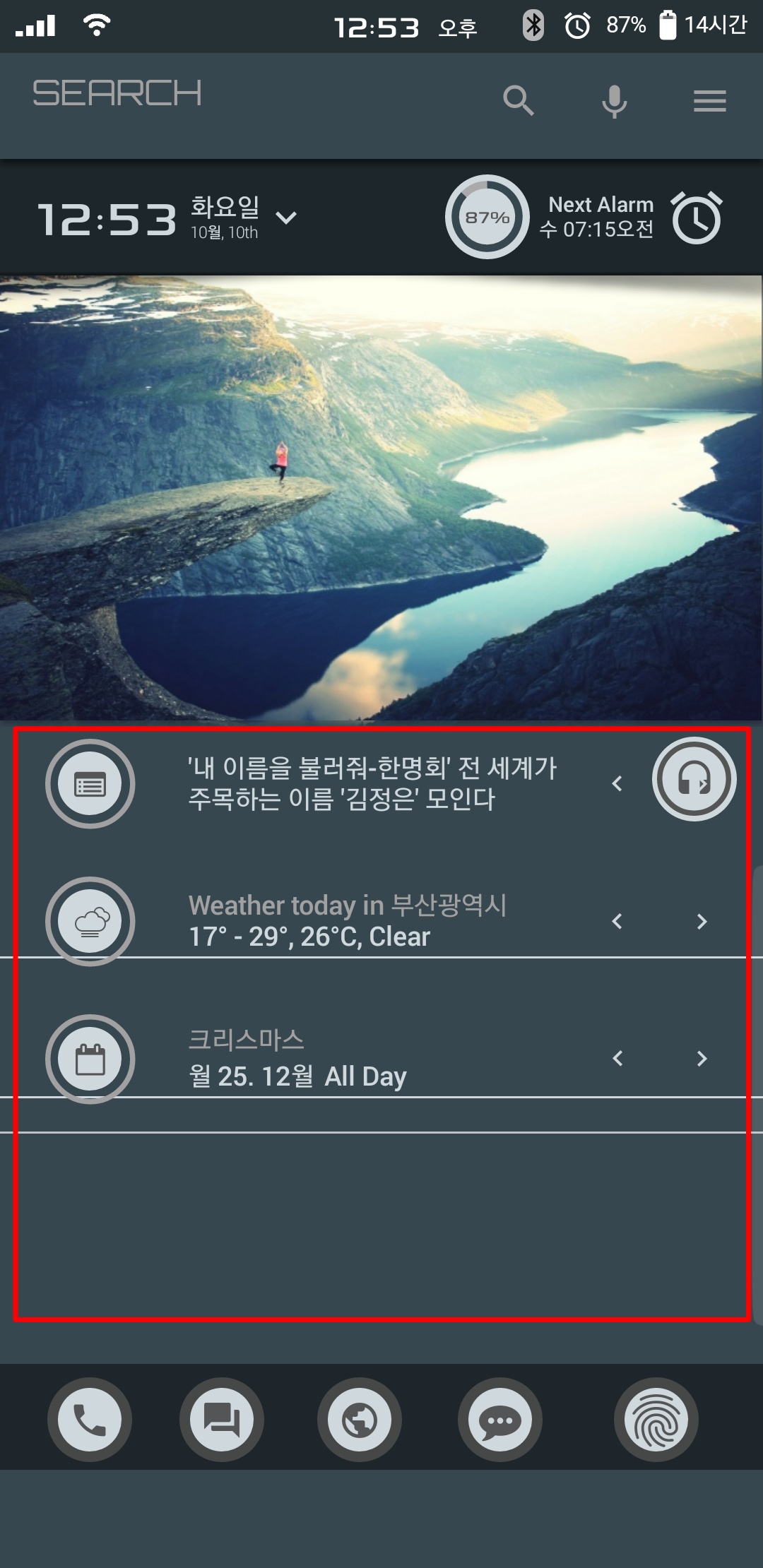This screenshot has height=1568, width=763.
Task: Tap the search magnifier icon
Action: pyautogui.click(x=518, y=101)
